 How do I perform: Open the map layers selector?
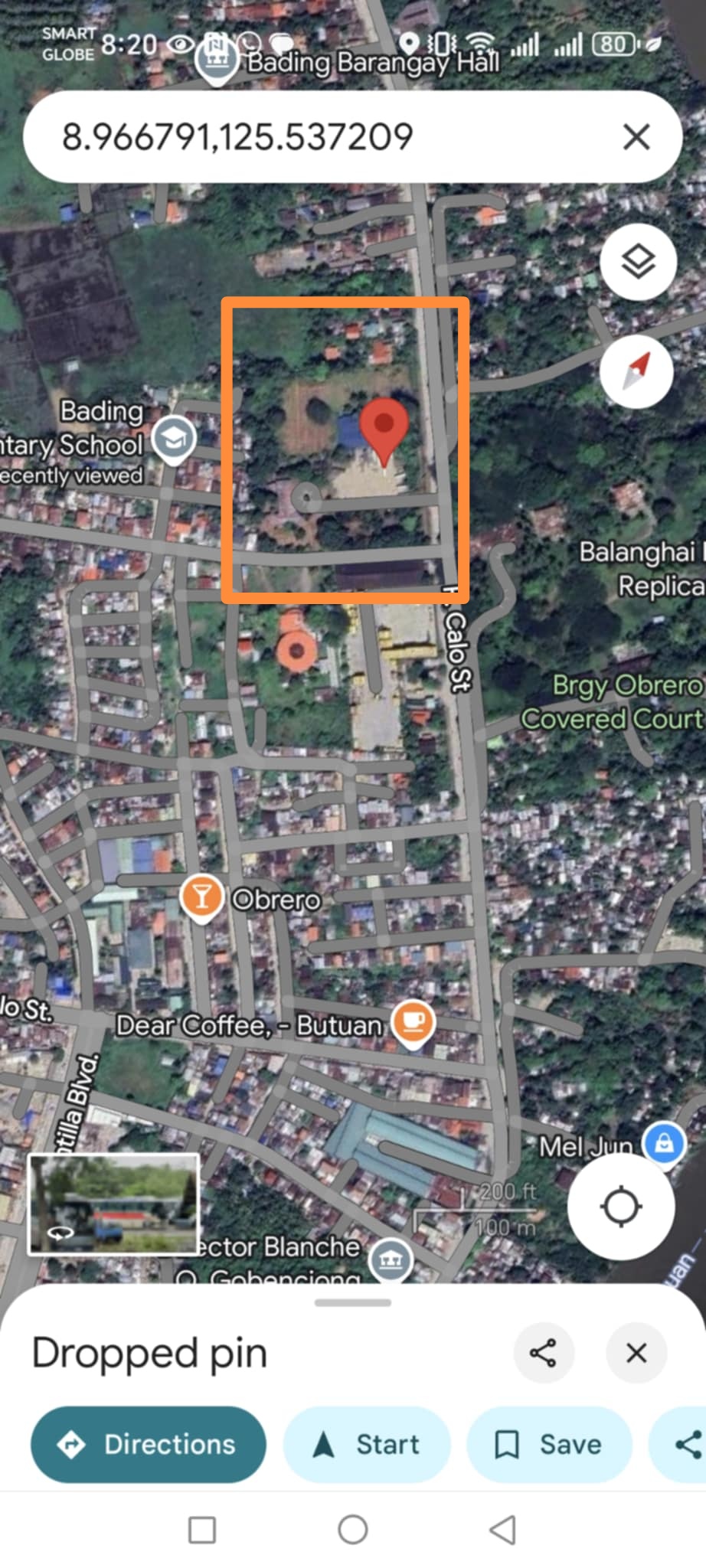click(637, 263)
